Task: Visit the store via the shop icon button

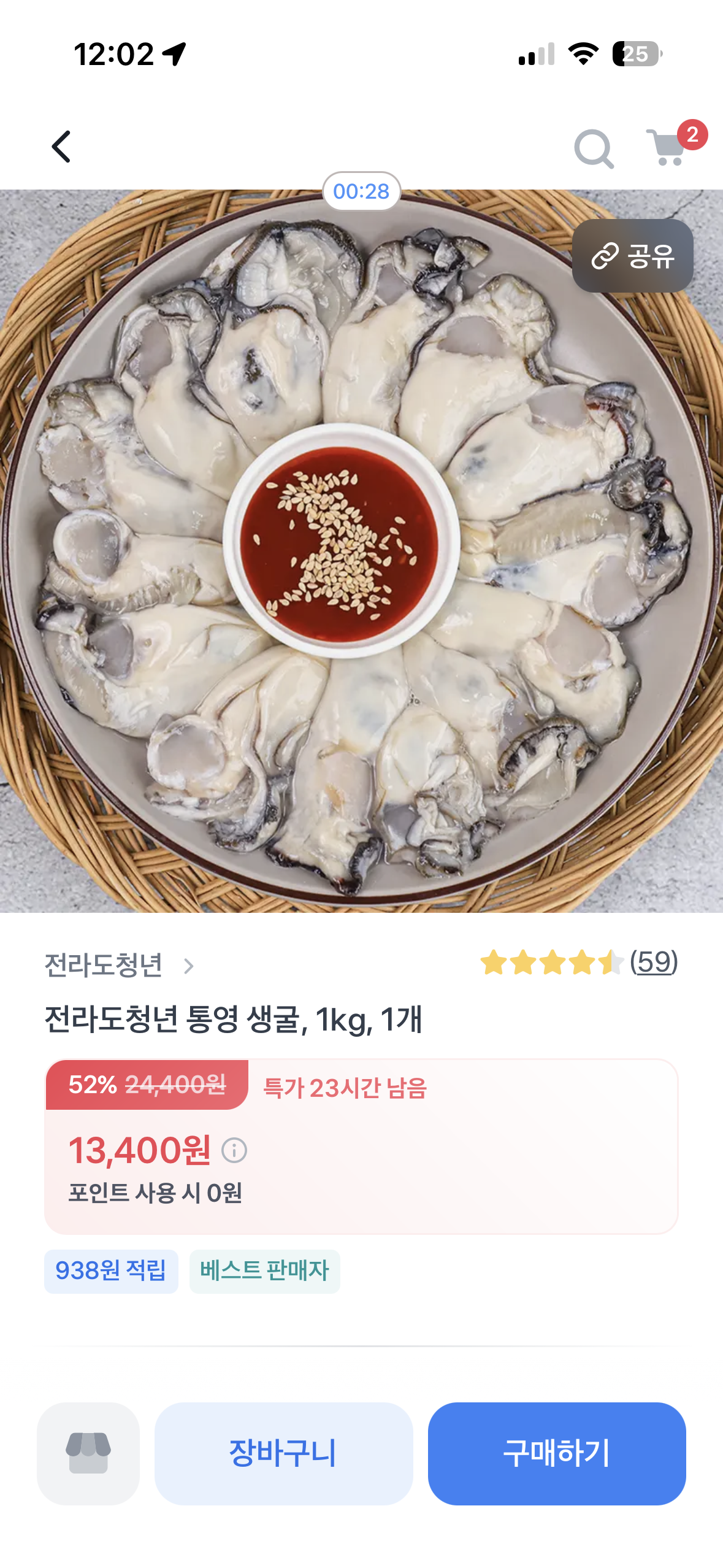Action: 88,1453
